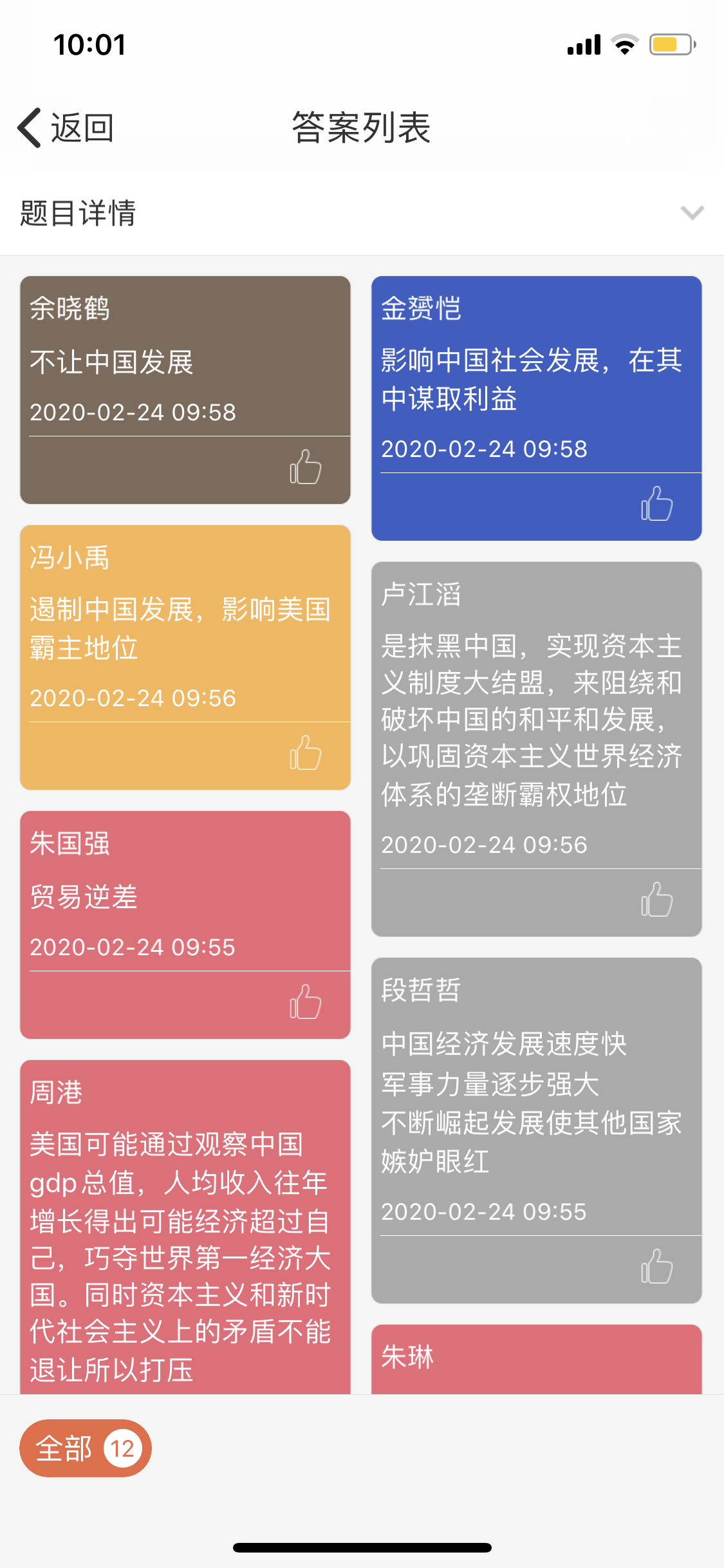724x1568 pixels.
Task: Go back using the 返回 button
Action: click(66, 128)
